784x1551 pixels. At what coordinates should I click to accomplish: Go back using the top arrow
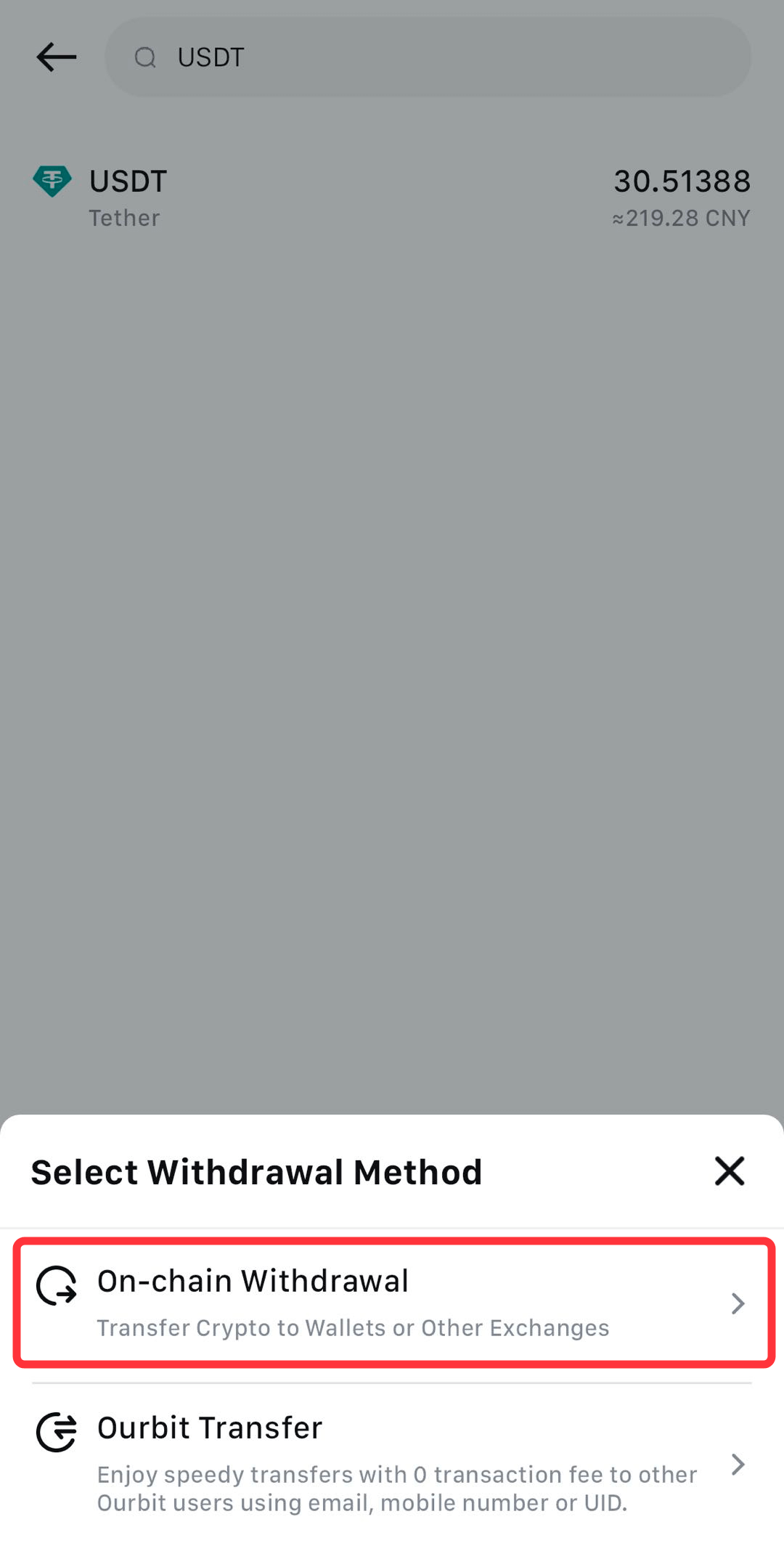coord(56,57)
